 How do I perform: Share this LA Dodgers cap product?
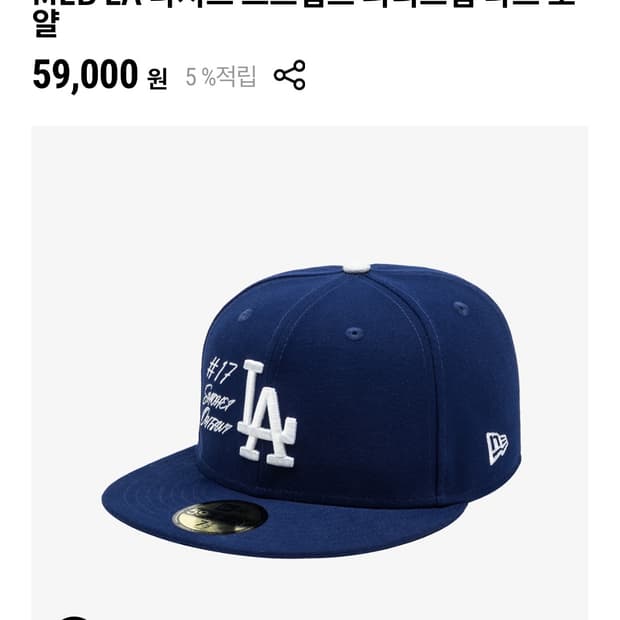coord(289,76)
